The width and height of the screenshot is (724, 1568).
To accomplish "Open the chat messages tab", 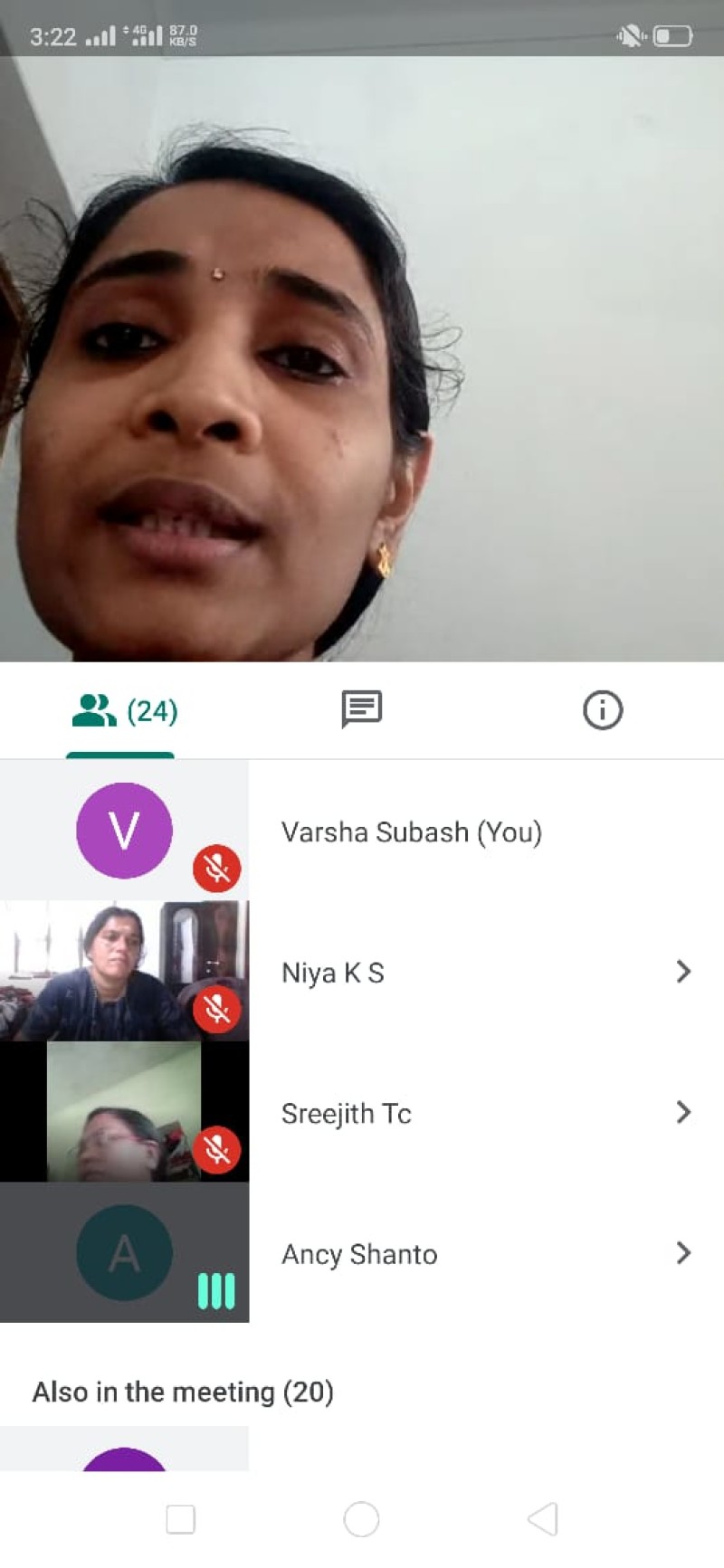I will 361,709.
